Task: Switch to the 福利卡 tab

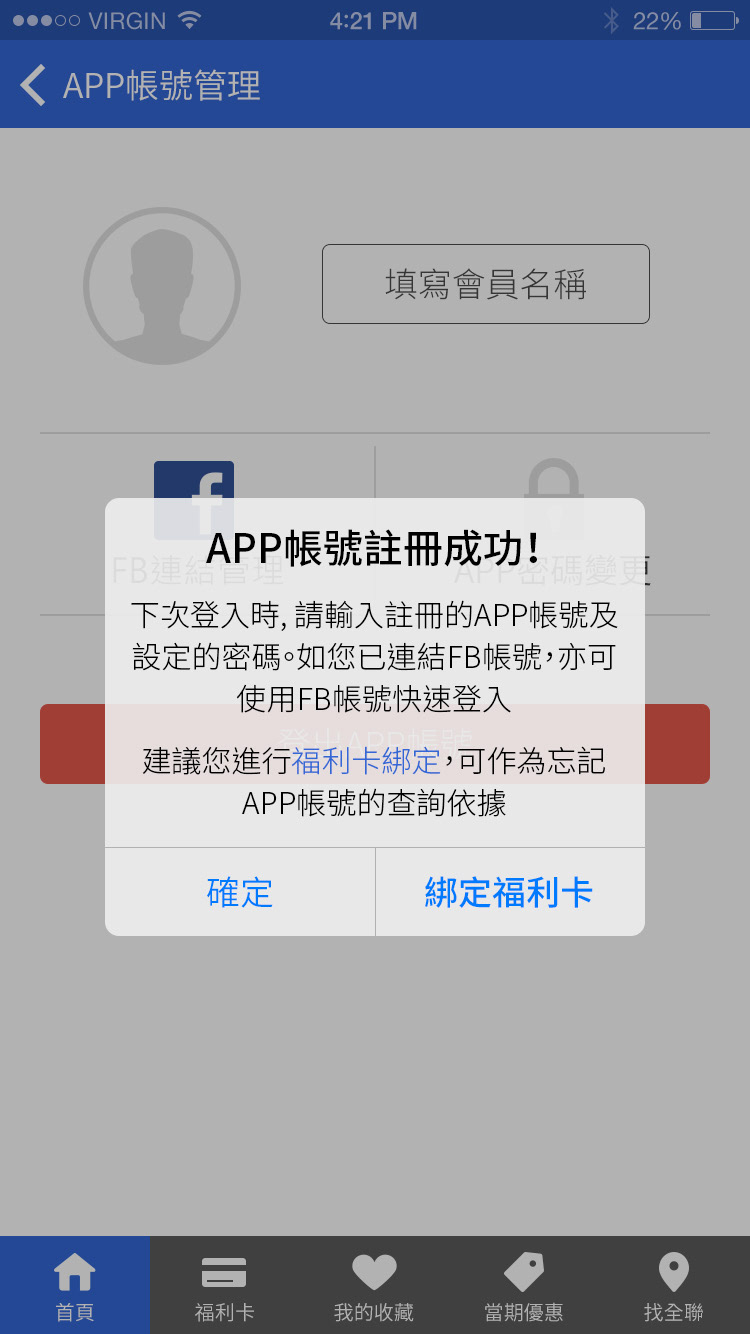Action: coord(224,1286)
